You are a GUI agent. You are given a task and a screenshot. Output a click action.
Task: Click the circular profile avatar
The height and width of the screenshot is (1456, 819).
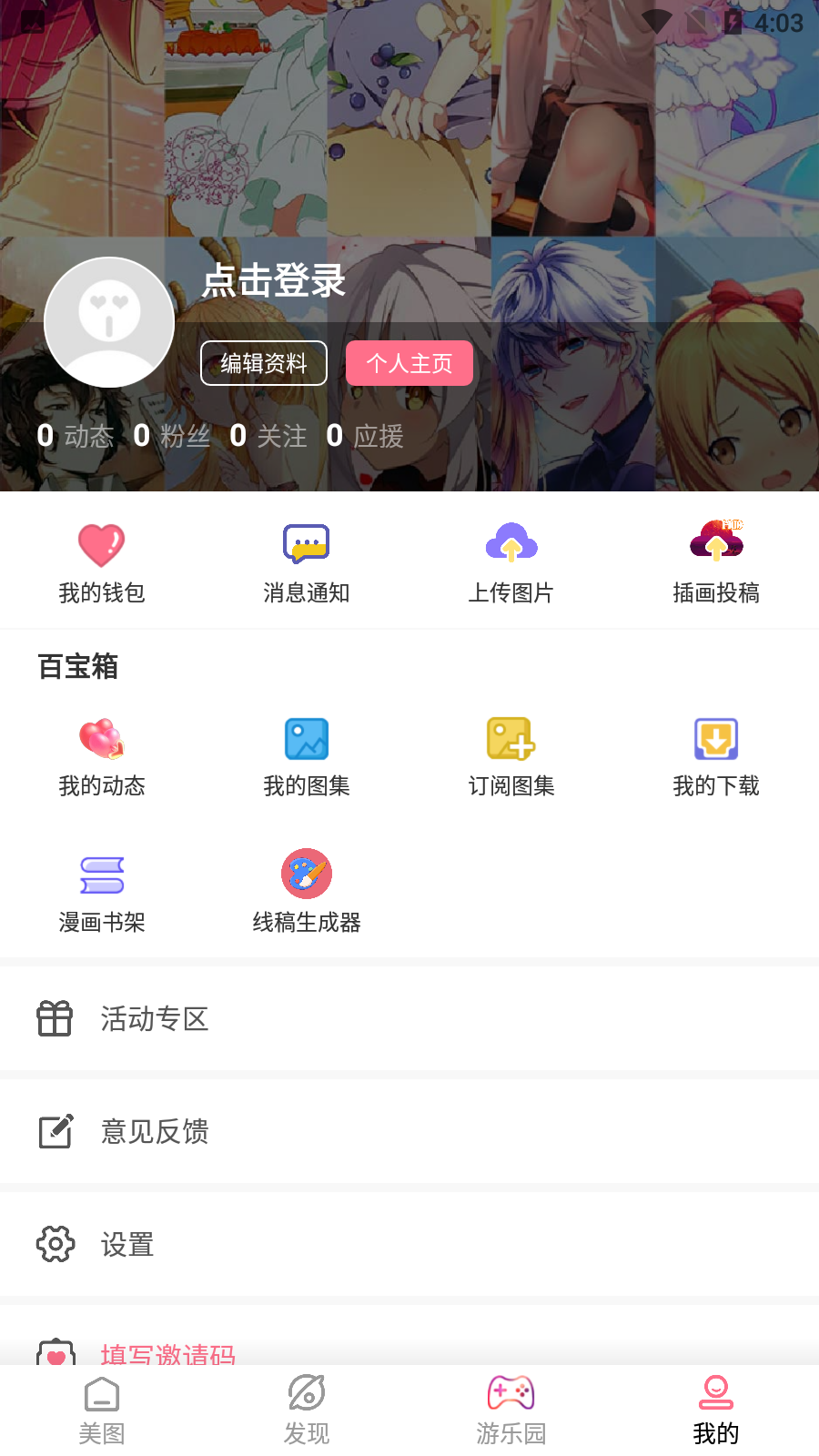click(x=109, y=322)
